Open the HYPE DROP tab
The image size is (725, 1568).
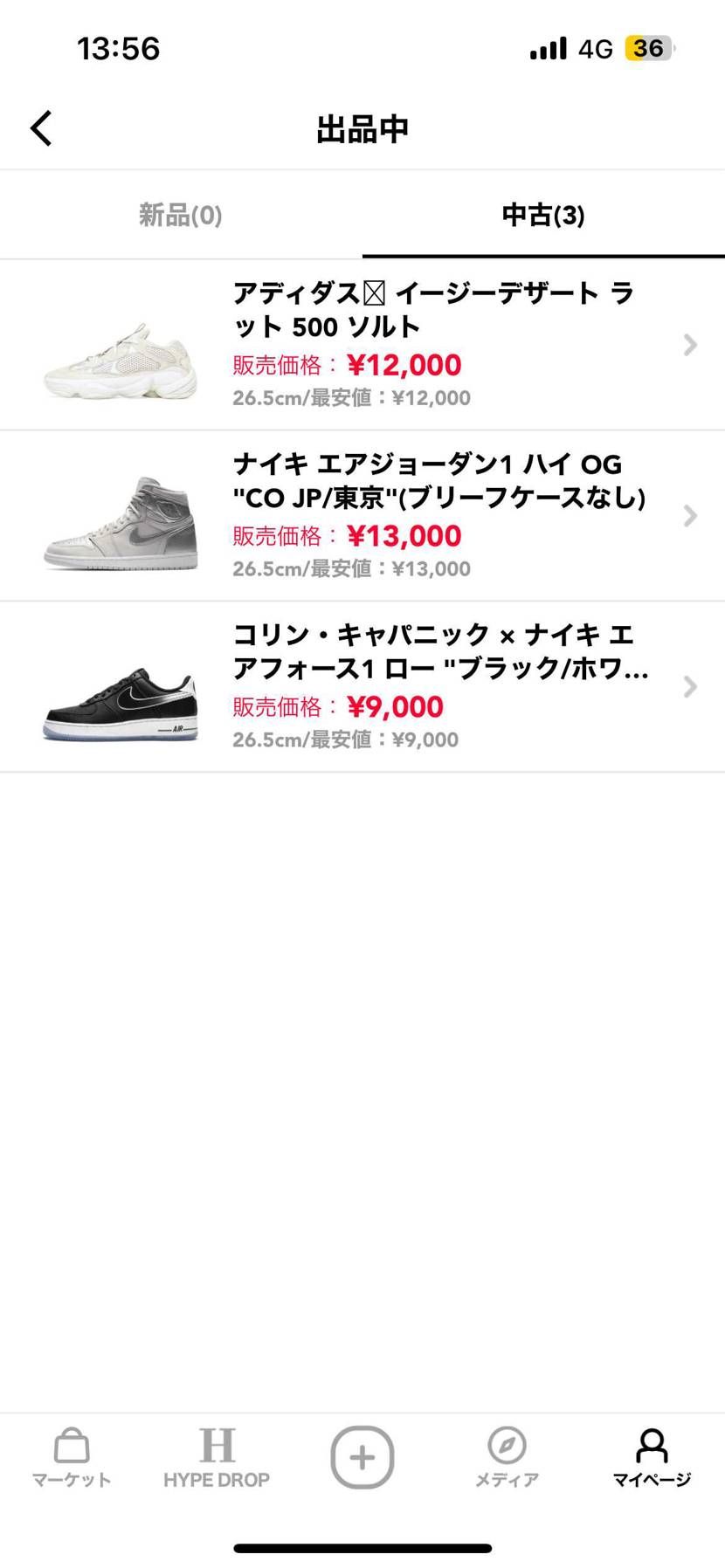pos(217,1458)
